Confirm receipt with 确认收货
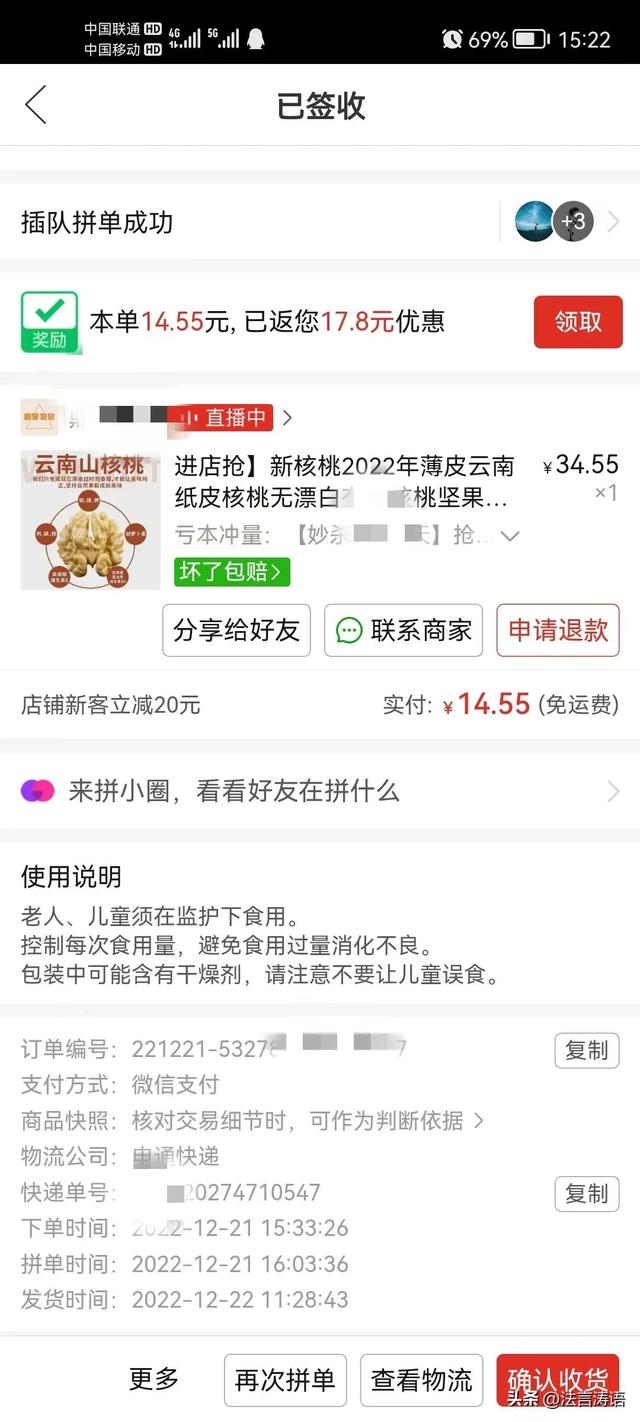The height and width of the screenshot is (1422, 640). pyautogui.click(x=557, y=1378)
